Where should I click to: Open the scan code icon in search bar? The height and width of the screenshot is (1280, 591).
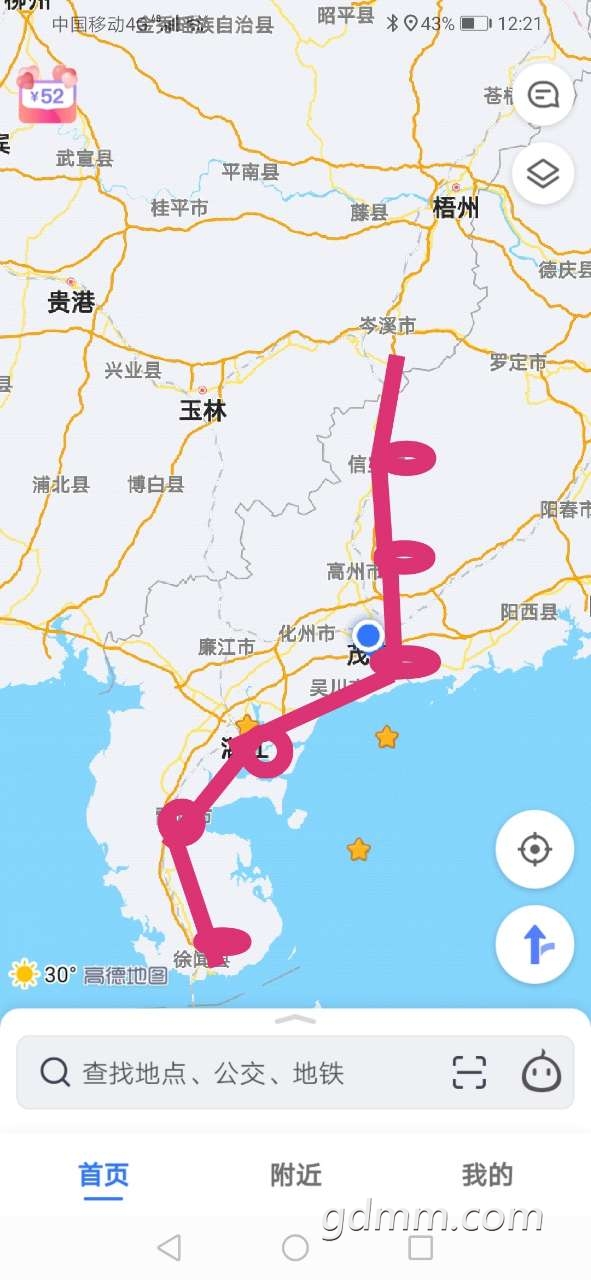(x=468, y=1073)
